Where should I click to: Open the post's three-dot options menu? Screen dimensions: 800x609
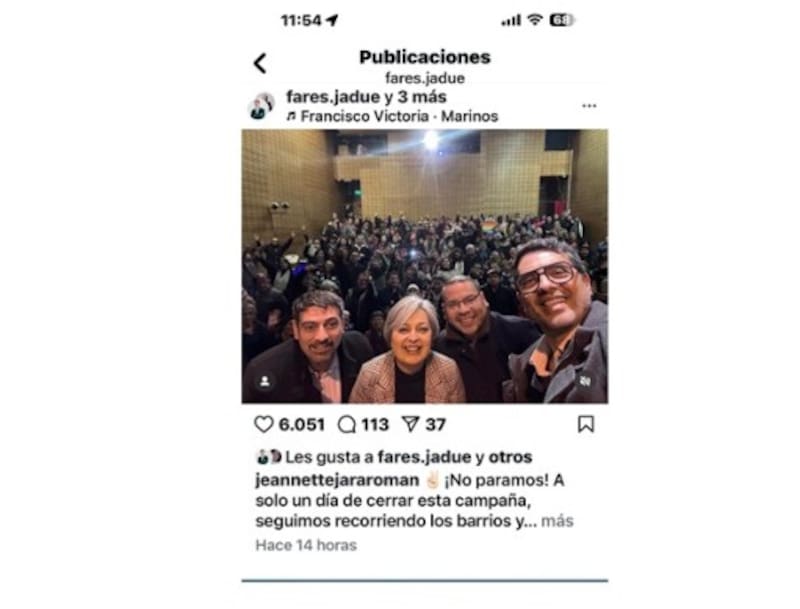(x=589, y=106)
